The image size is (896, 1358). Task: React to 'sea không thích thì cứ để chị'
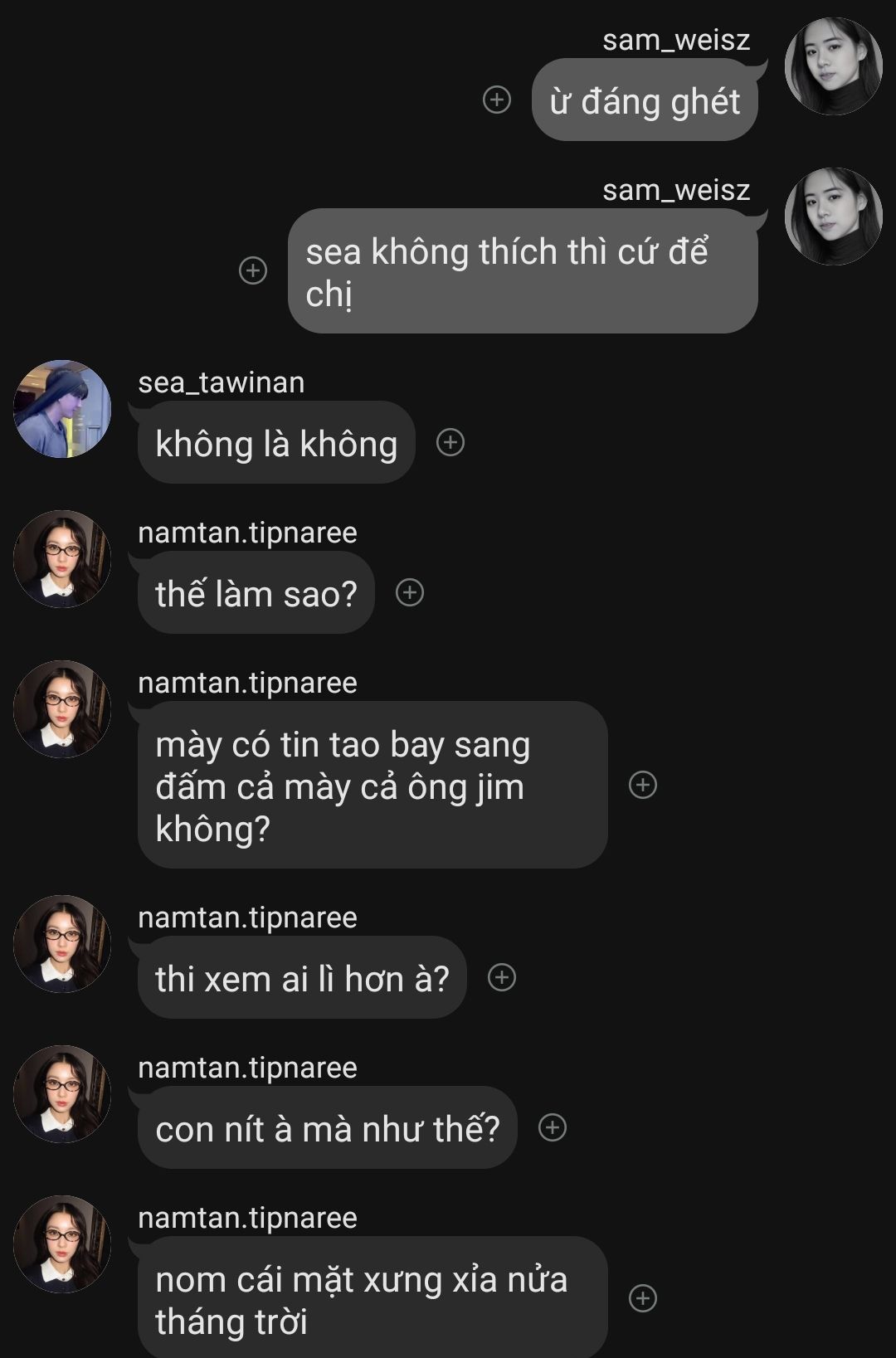253,270
